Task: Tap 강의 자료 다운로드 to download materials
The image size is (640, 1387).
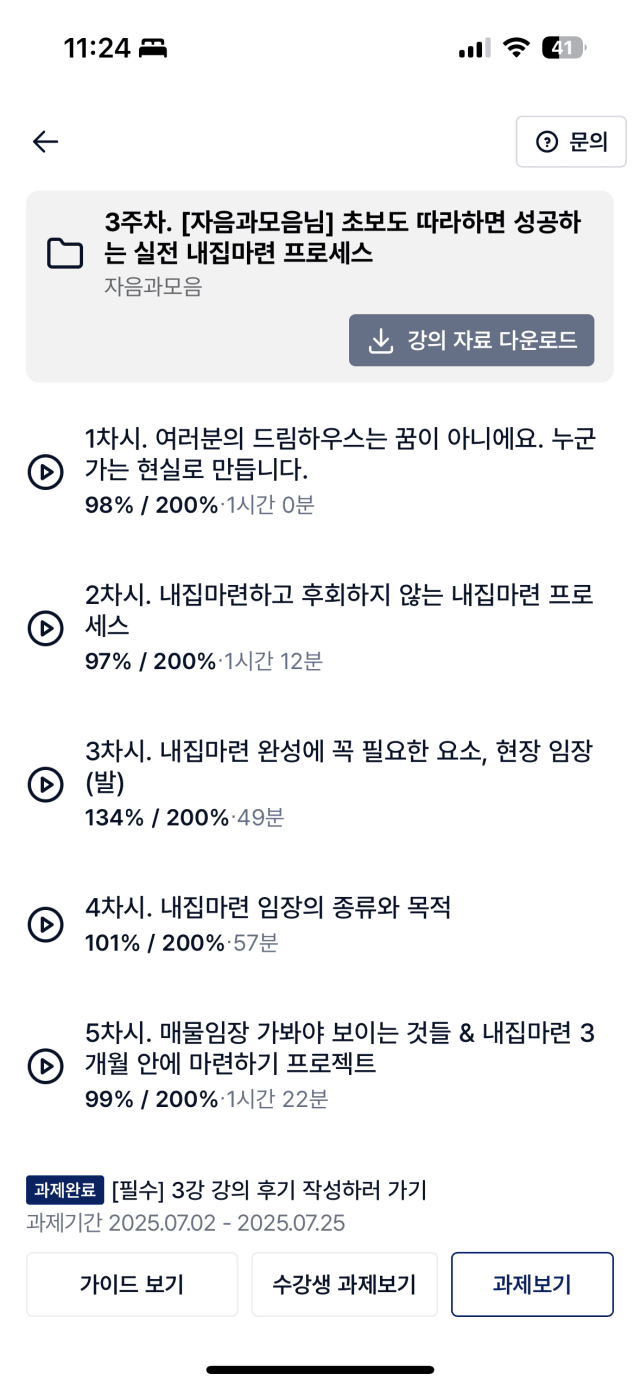Action: (471, 341)
